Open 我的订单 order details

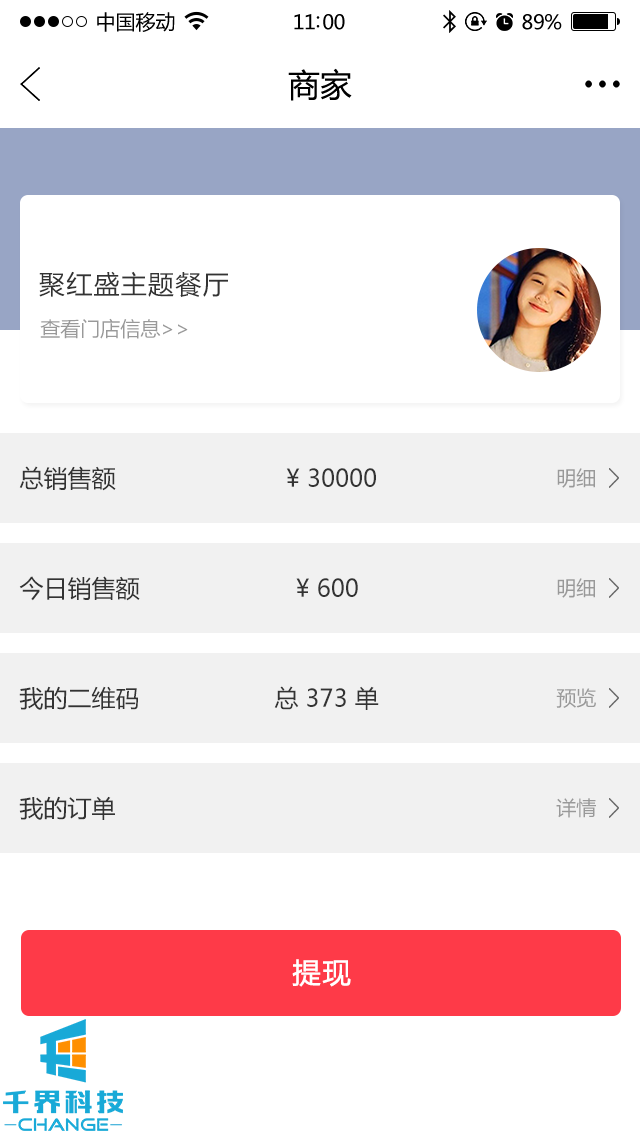[588, 809]
